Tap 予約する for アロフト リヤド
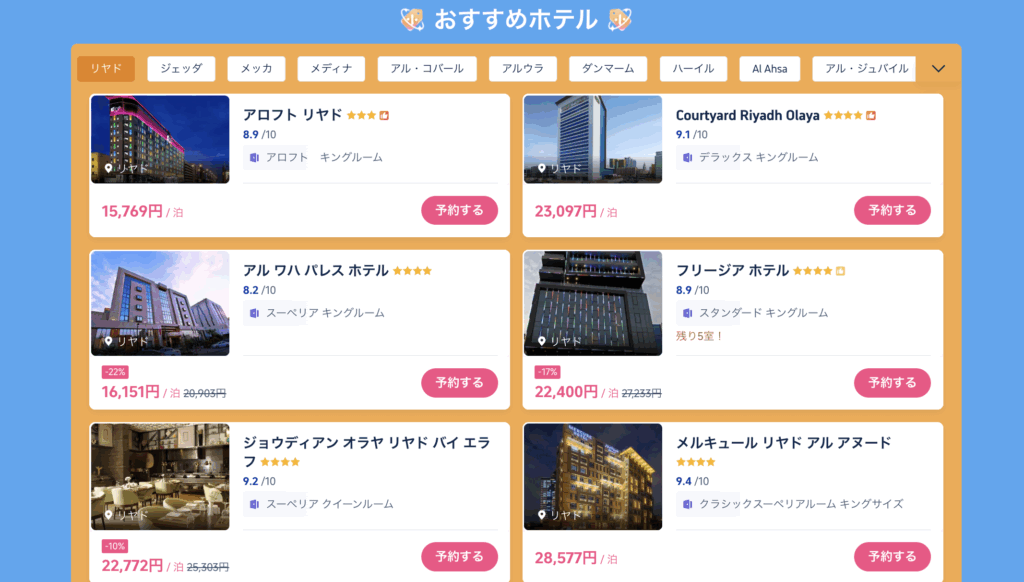The width and height of the screenshot is (1024, 582). click(x=459, y=210)
